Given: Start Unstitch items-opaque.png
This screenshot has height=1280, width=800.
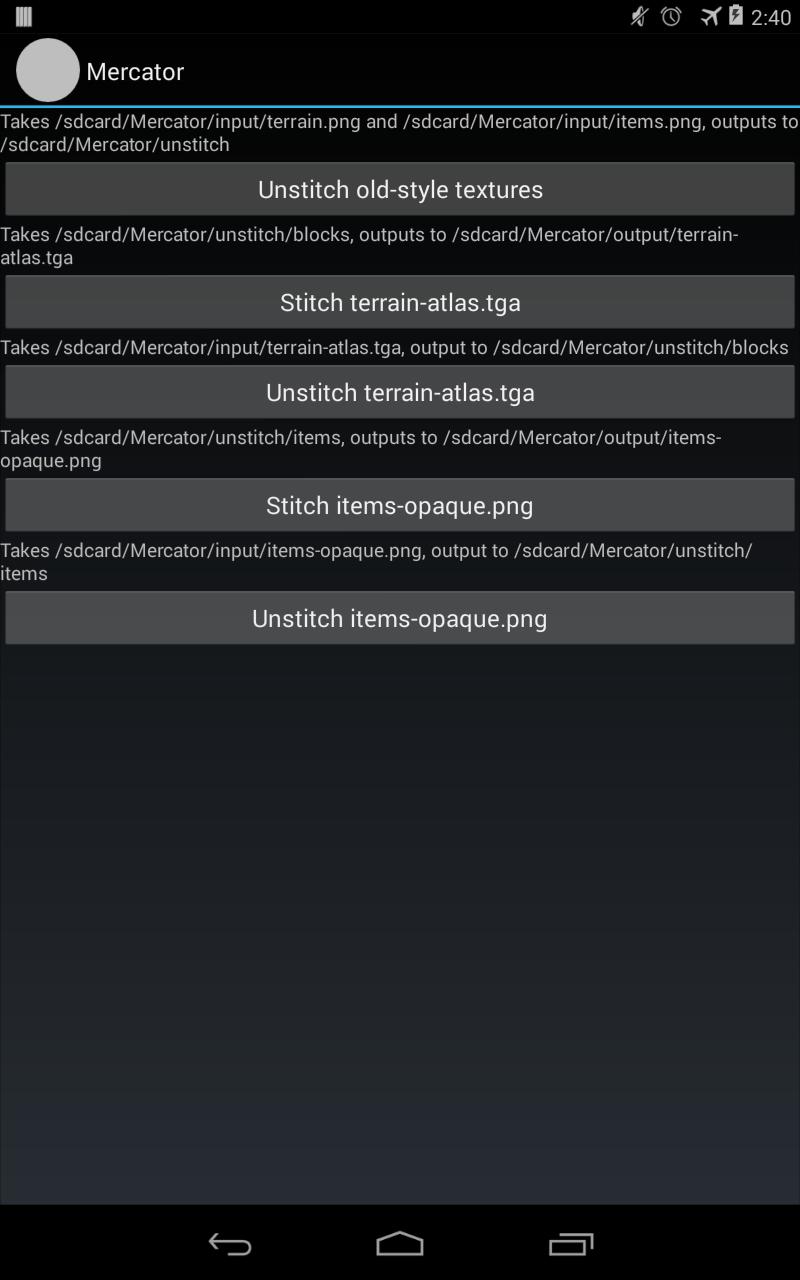Looking at the screenshot, I should (x=400, y=618).
